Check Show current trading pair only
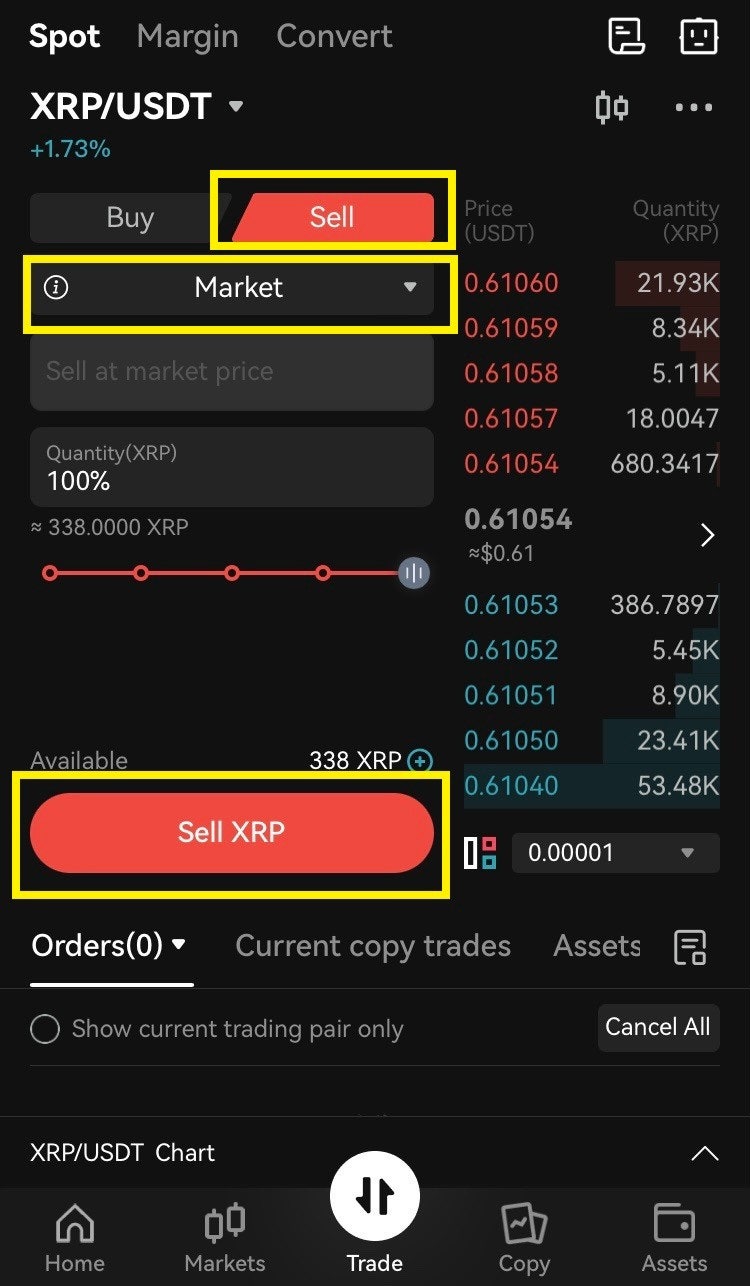The height and width of the screenshot is (1286, 750). click(x=45, y=1029)
